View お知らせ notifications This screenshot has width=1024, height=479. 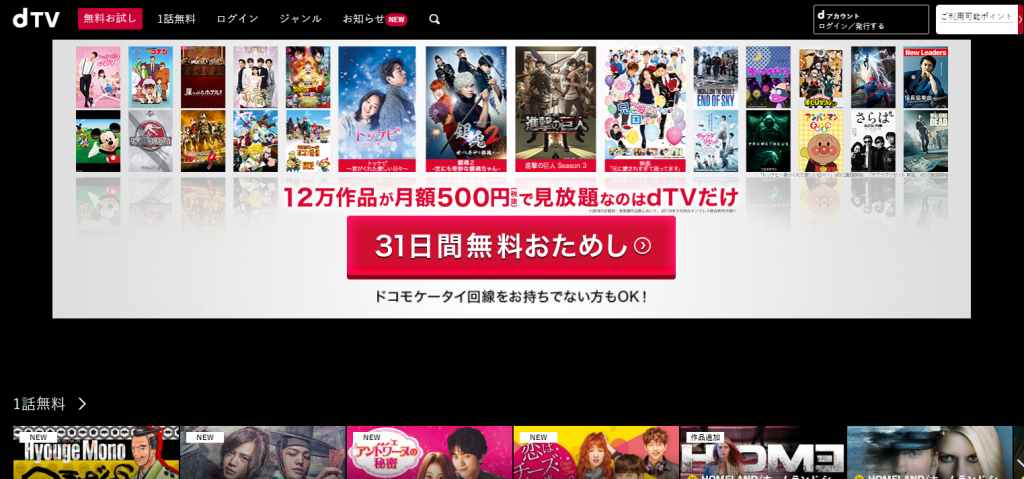(374, 19)
